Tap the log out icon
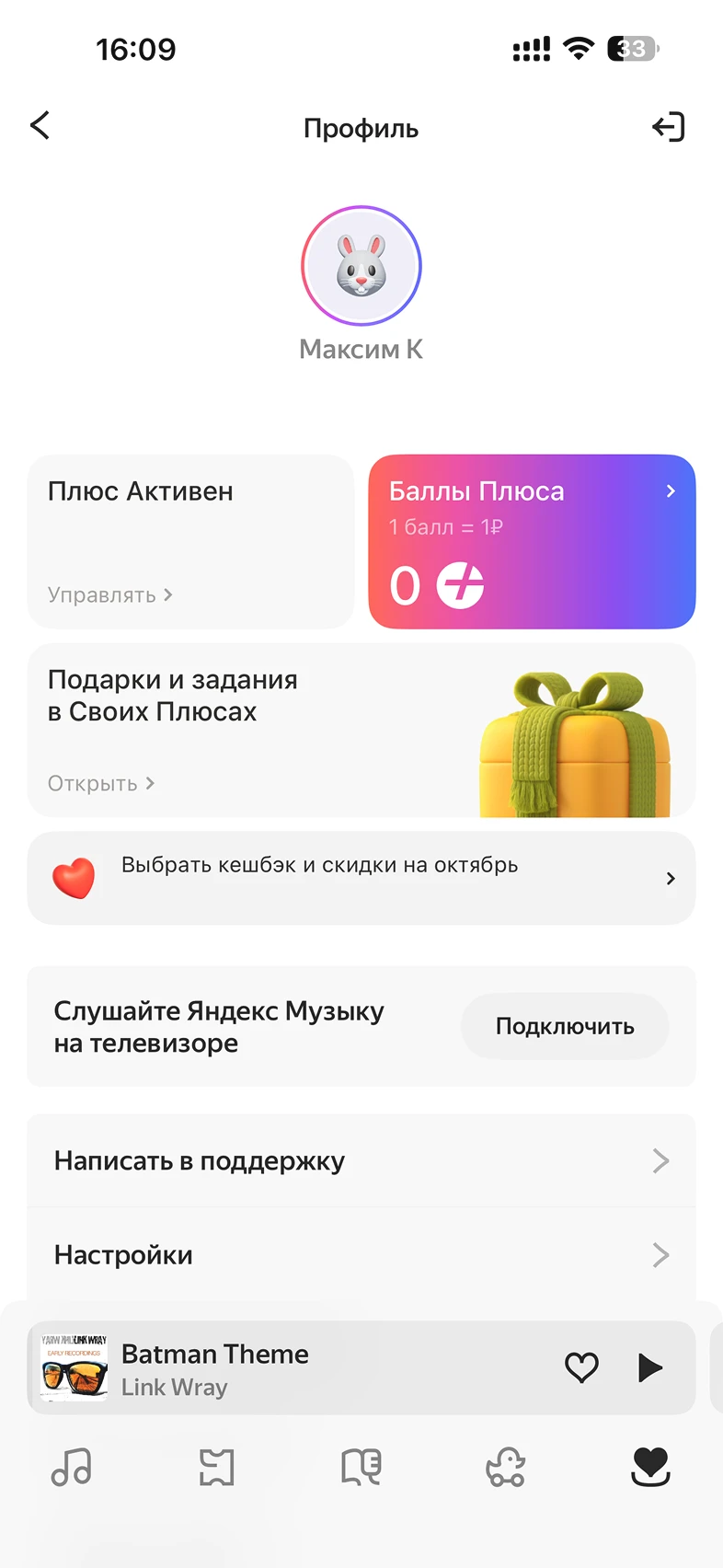The width and height of the screenshot is (723, 1568). 669,127
